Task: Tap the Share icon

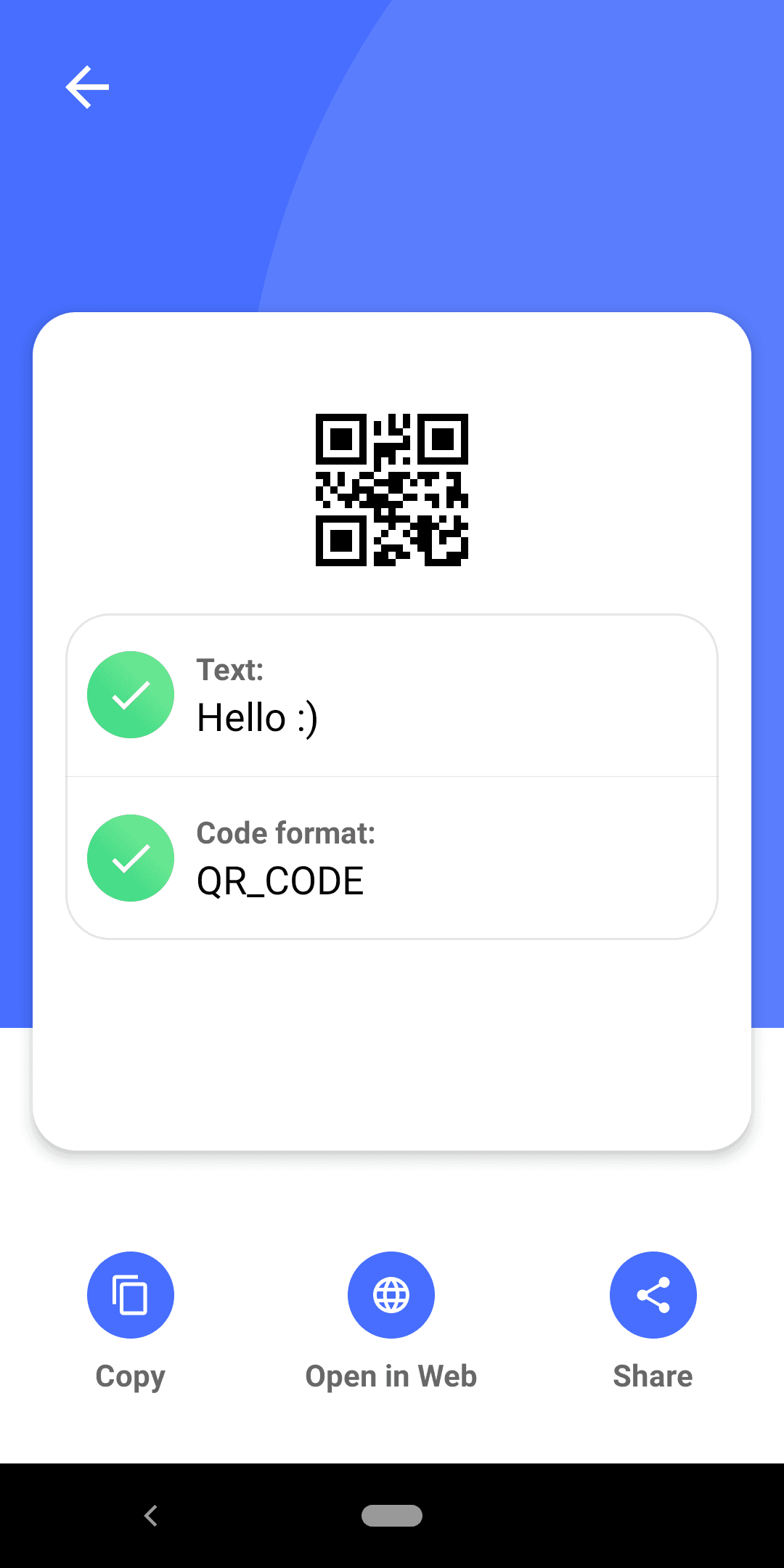Action: coord(653,1294)
